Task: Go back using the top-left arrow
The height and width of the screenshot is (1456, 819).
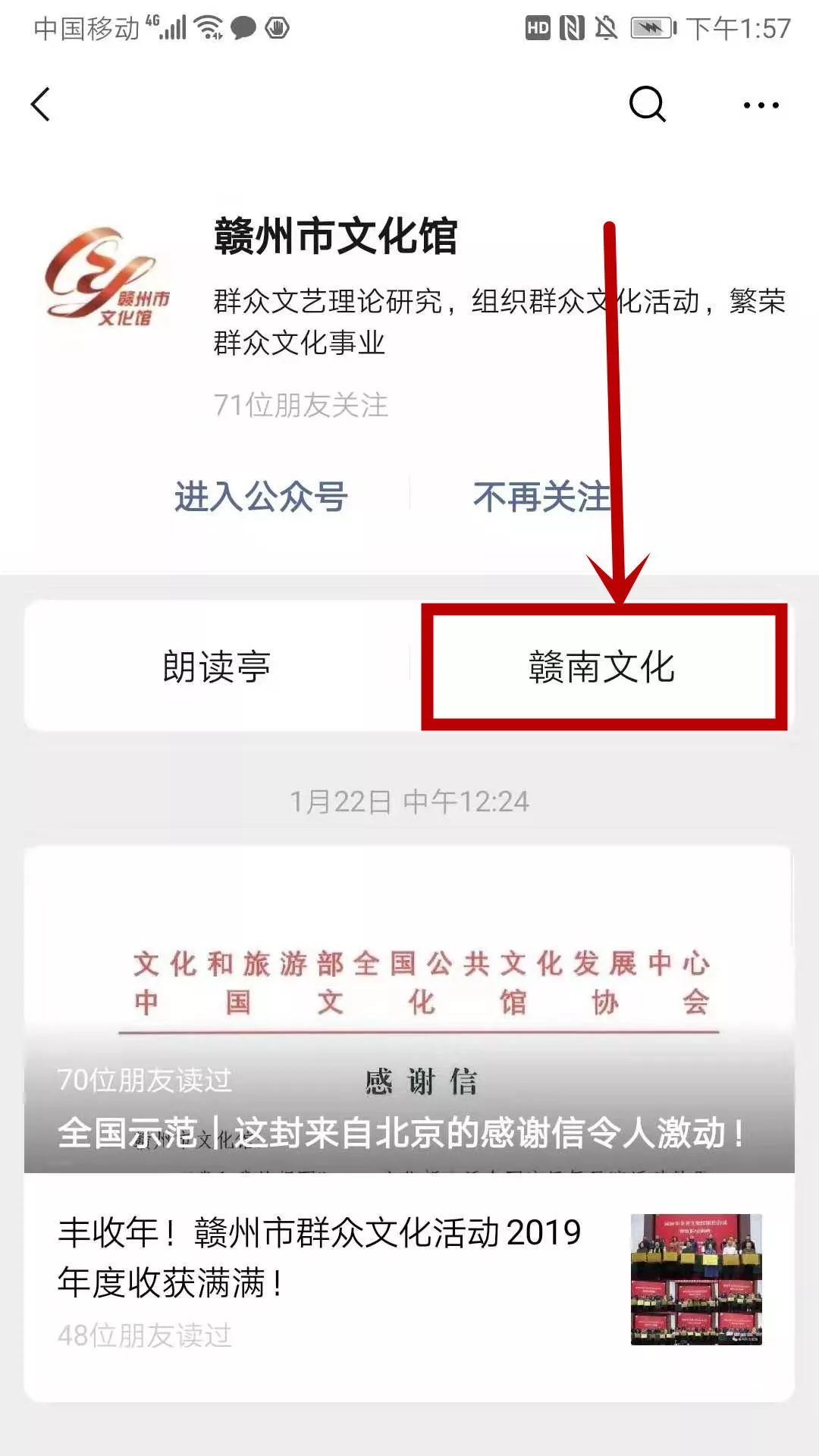Action: (41, 105)
